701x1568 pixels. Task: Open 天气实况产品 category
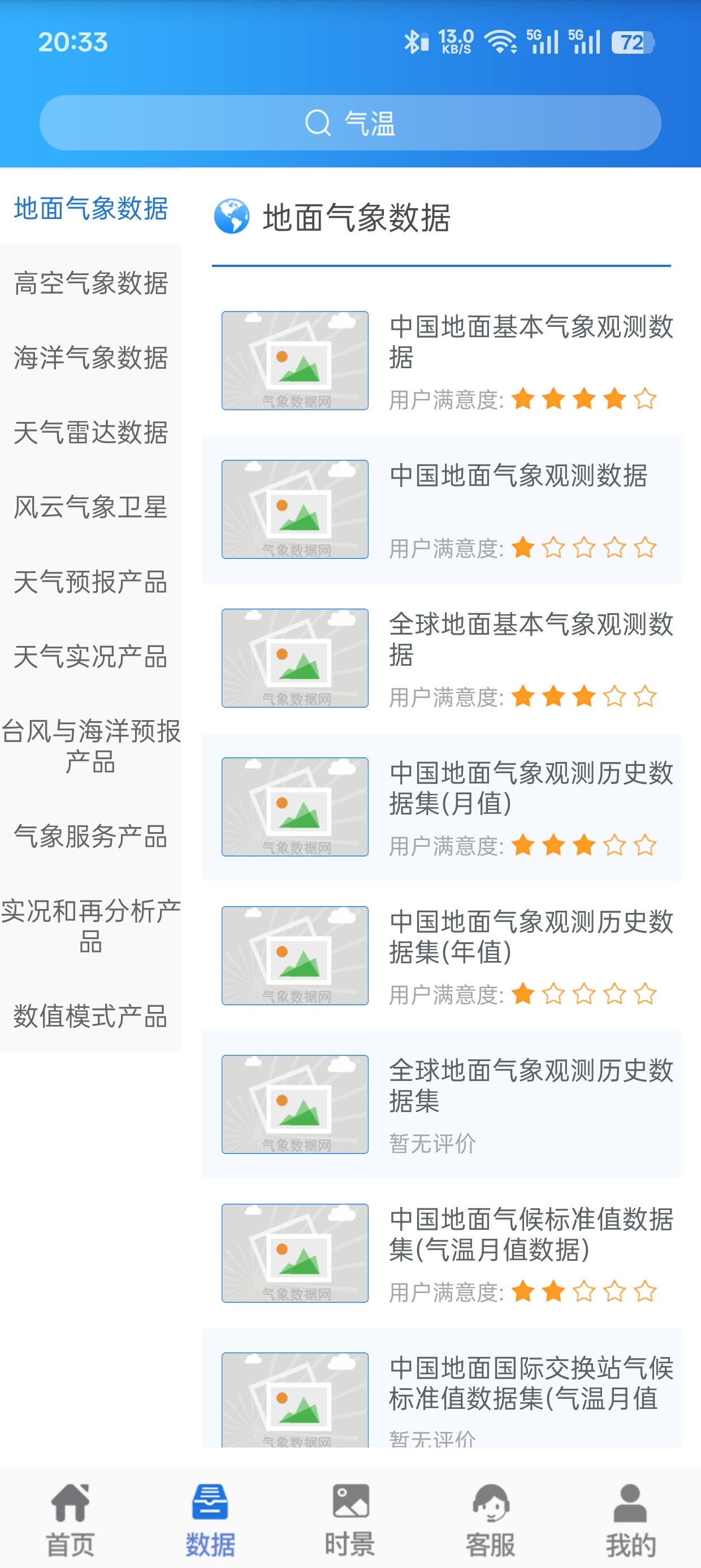pyautogui.click(x=90, y=657)
